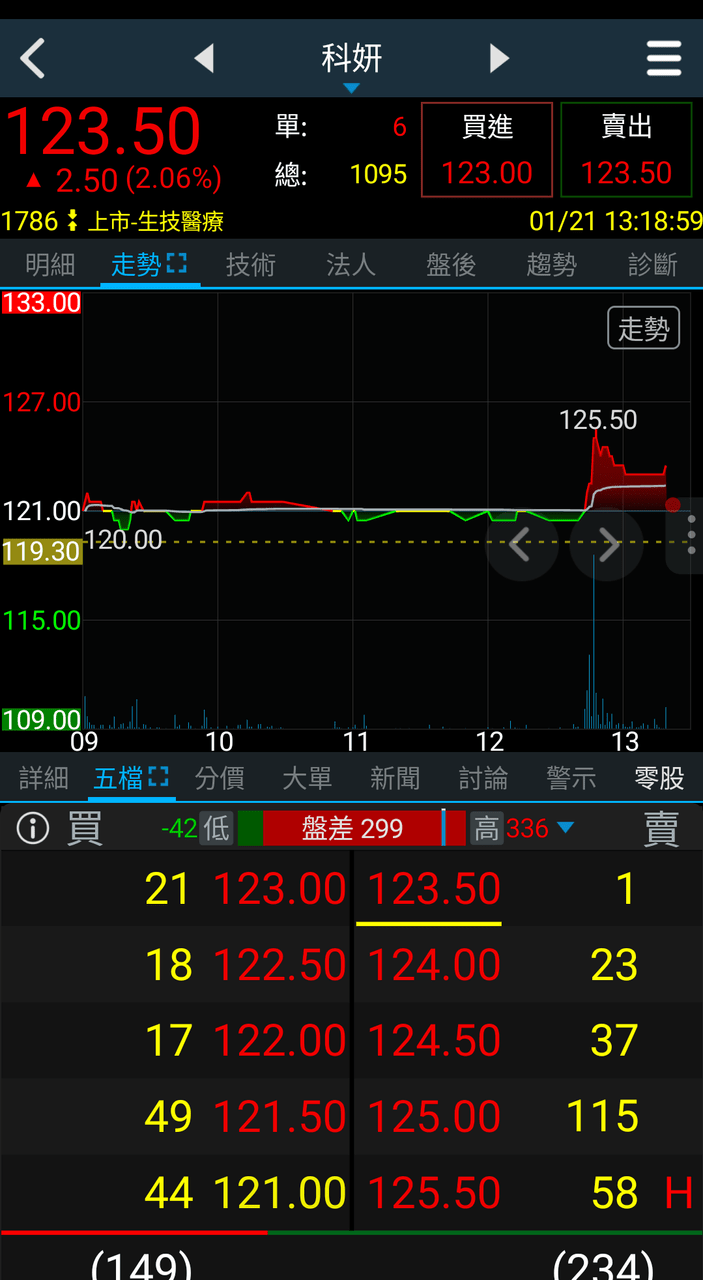Image resolution: width=703 pixels, height=1280 pixels.
Task: Switch to the 詳細 tab
Action: coord(43,778)
